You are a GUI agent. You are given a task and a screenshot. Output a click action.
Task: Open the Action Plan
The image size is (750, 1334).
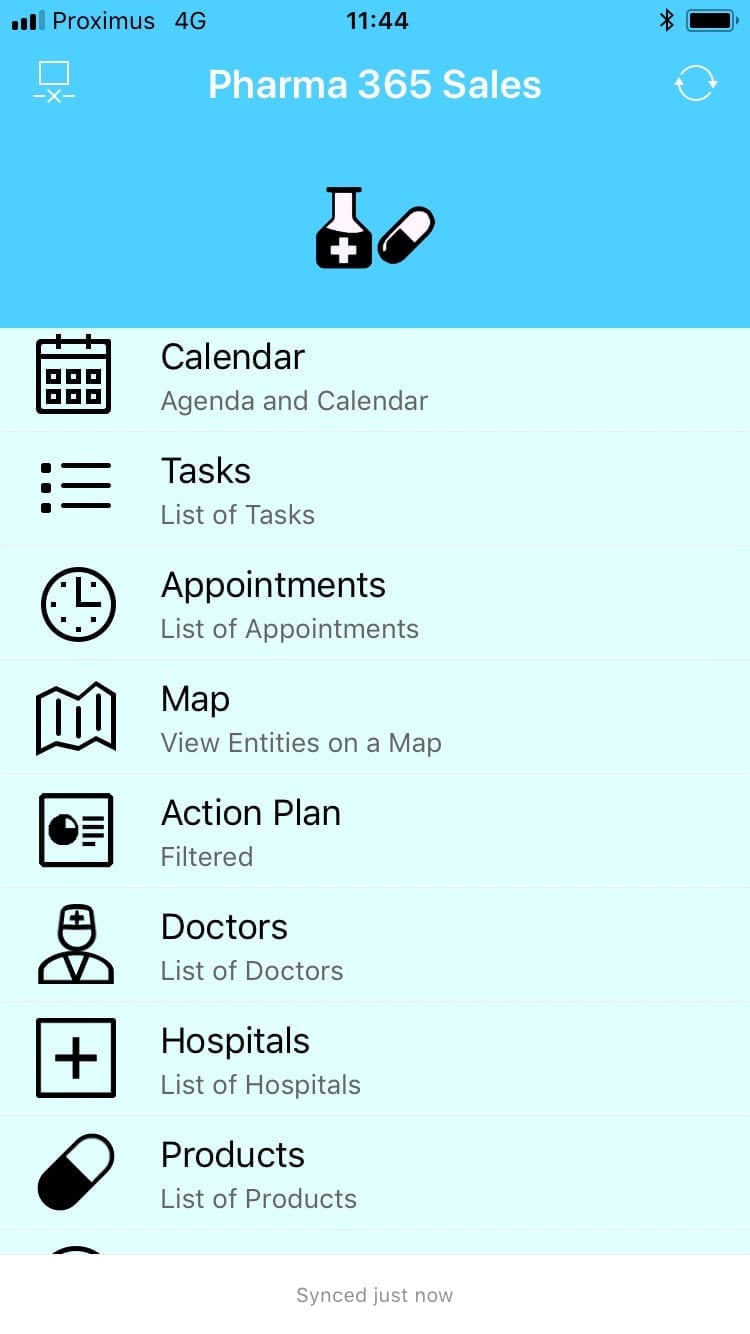[375, 831]
